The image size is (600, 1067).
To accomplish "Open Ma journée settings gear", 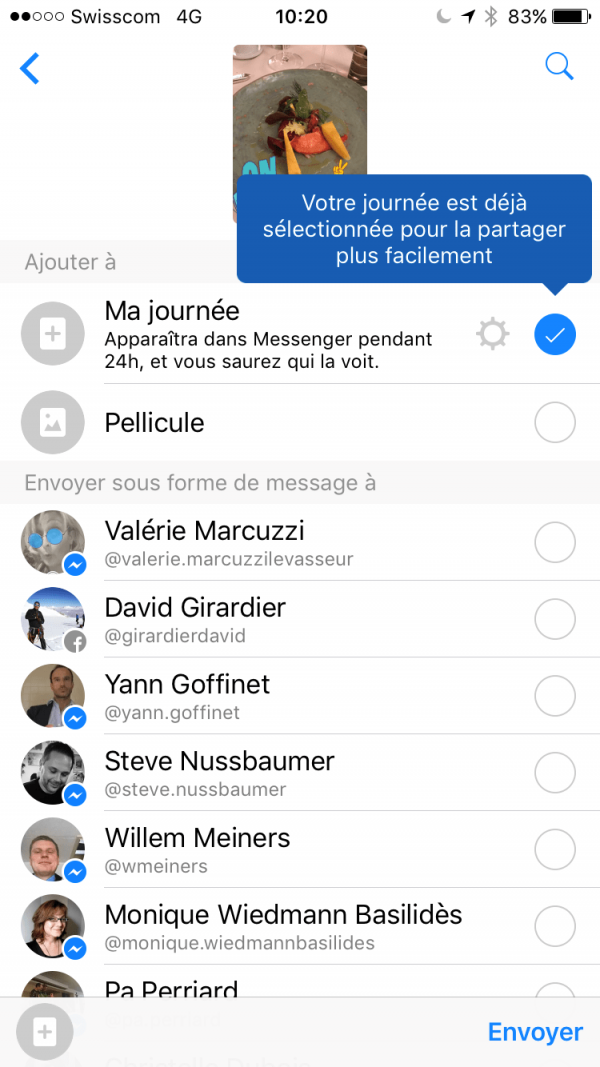I will point(492,335).
